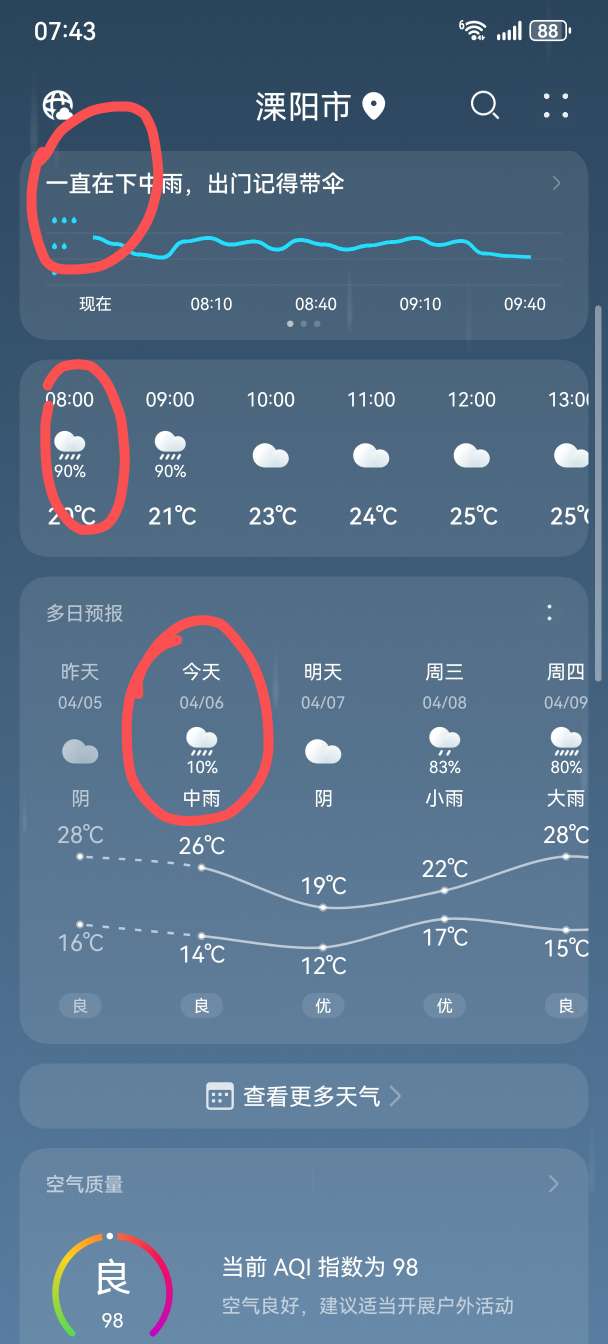Select tomorrow's 04/07 阴 forecast
This screenshot has width=608, height=1344.
[323, 740]
